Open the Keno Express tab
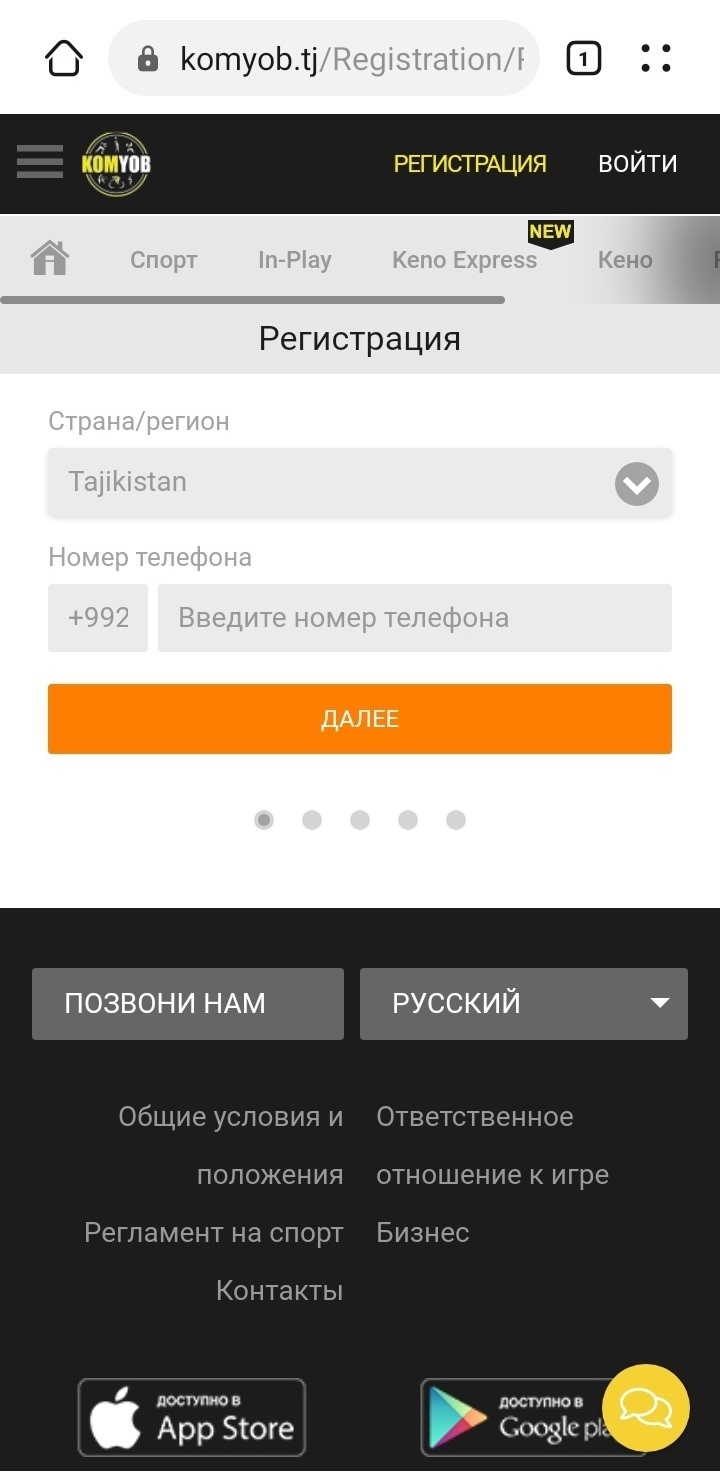The height and width of the screenshot is (1473, 720). (465, 260)
